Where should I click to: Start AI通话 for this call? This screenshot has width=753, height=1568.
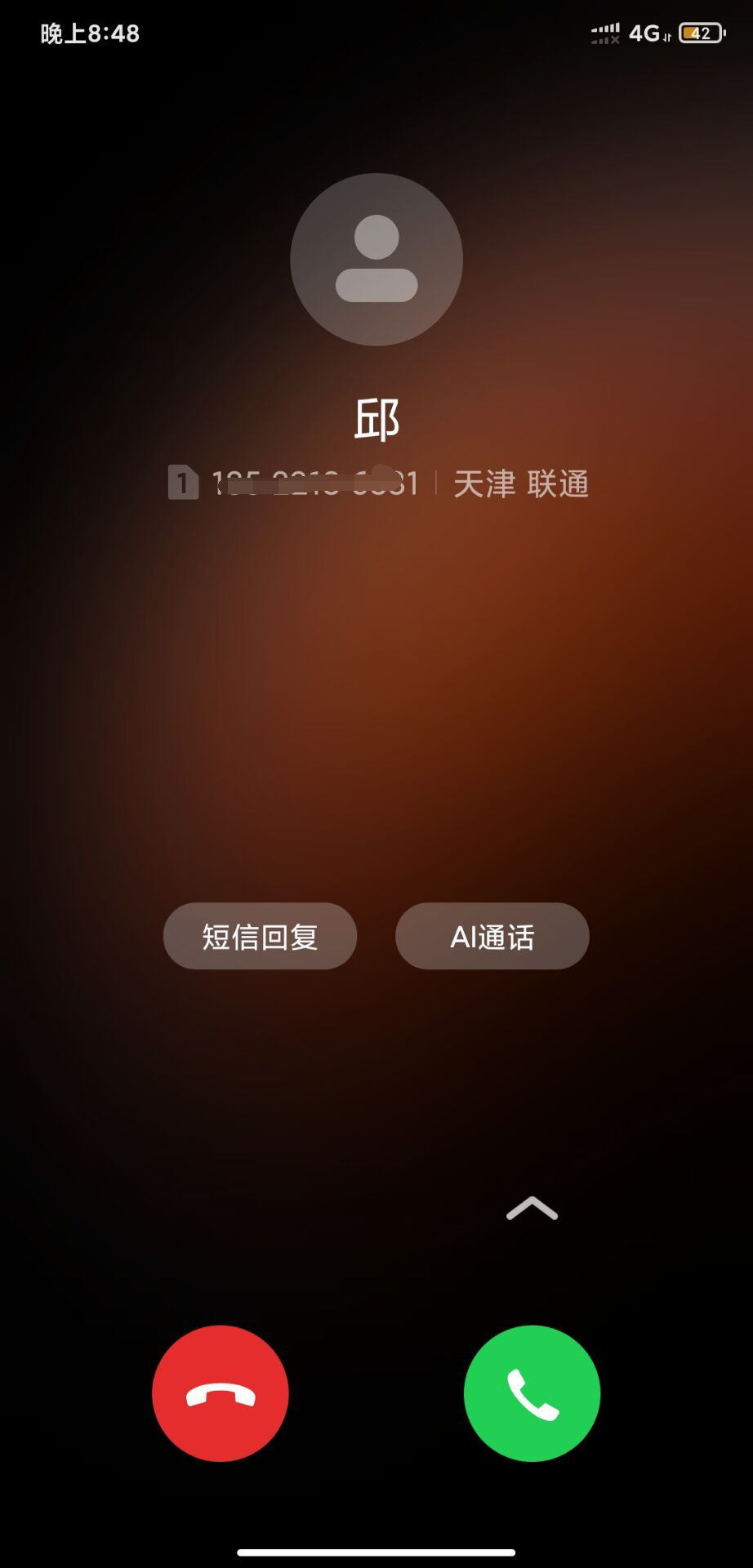(x=492, y=936)
